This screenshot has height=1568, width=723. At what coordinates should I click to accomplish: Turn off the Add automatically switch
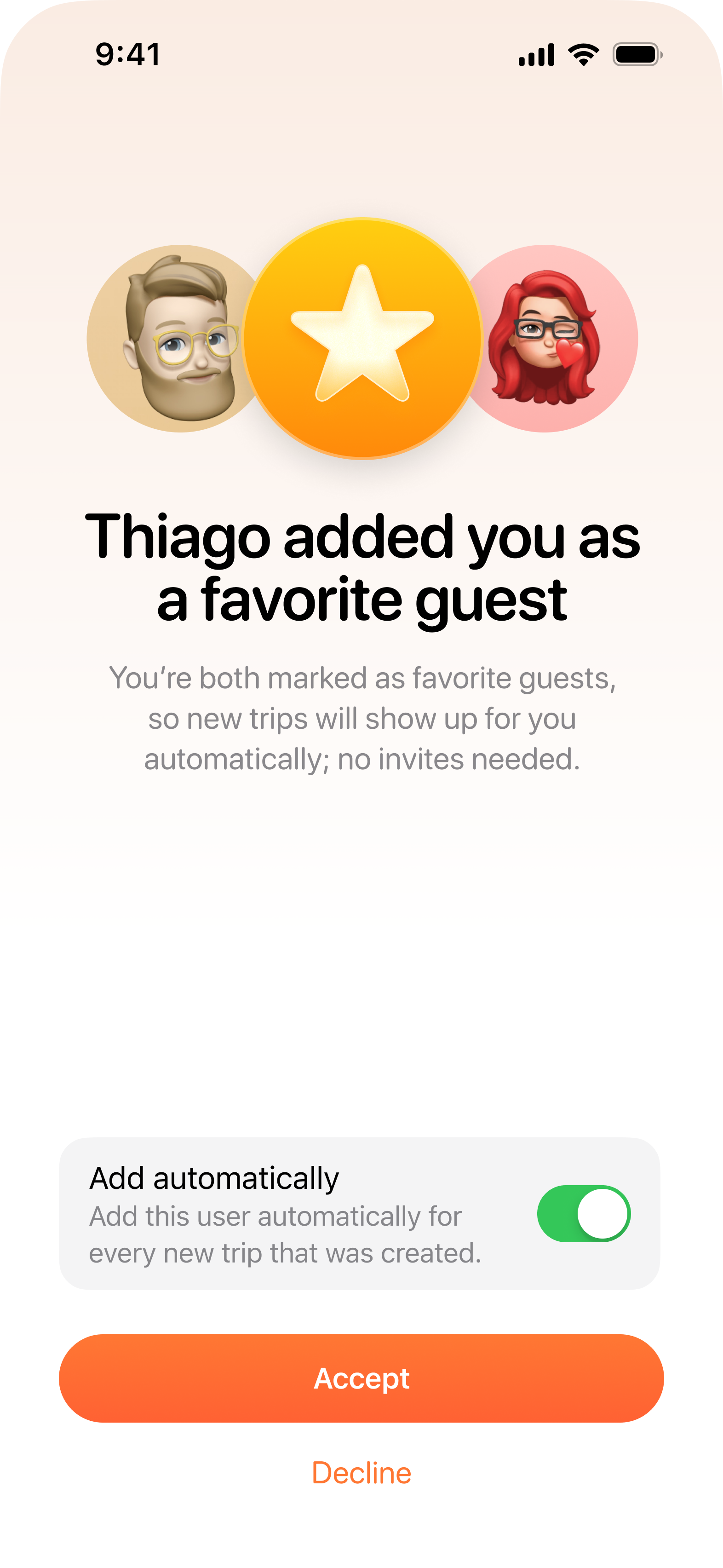pyautogui.click(x=583, y=1214)
